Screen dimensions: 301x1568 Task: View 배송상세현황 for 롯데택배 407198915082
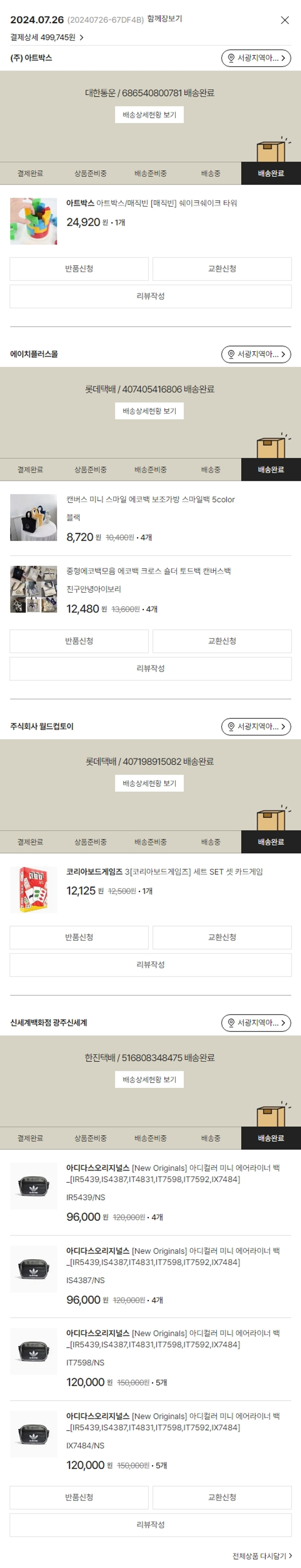click(149, 784)
